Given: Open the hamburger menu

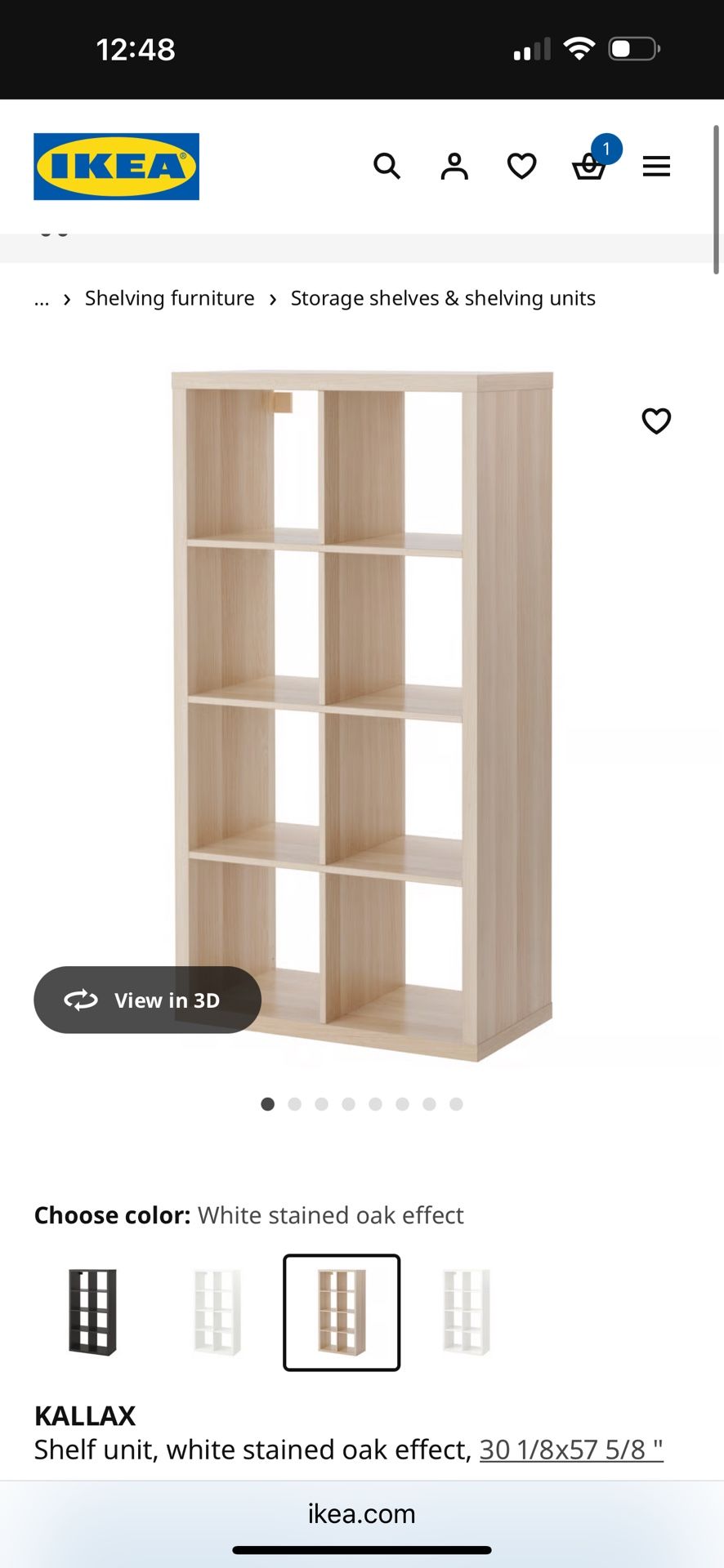Looking at the screenshot, I should [656, 167].
